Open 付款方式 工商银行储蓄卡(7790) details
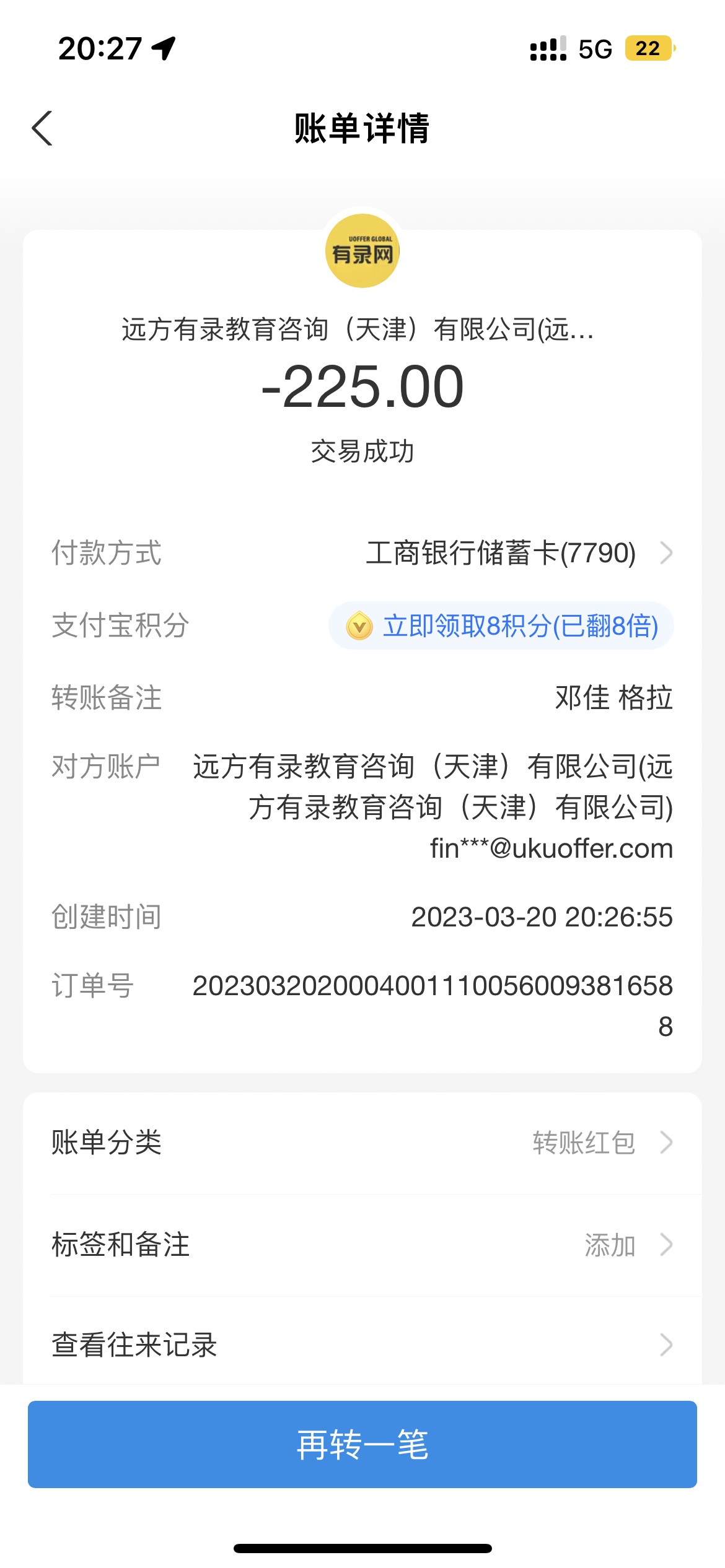725x1568 pixels. [x=518, y=553]
